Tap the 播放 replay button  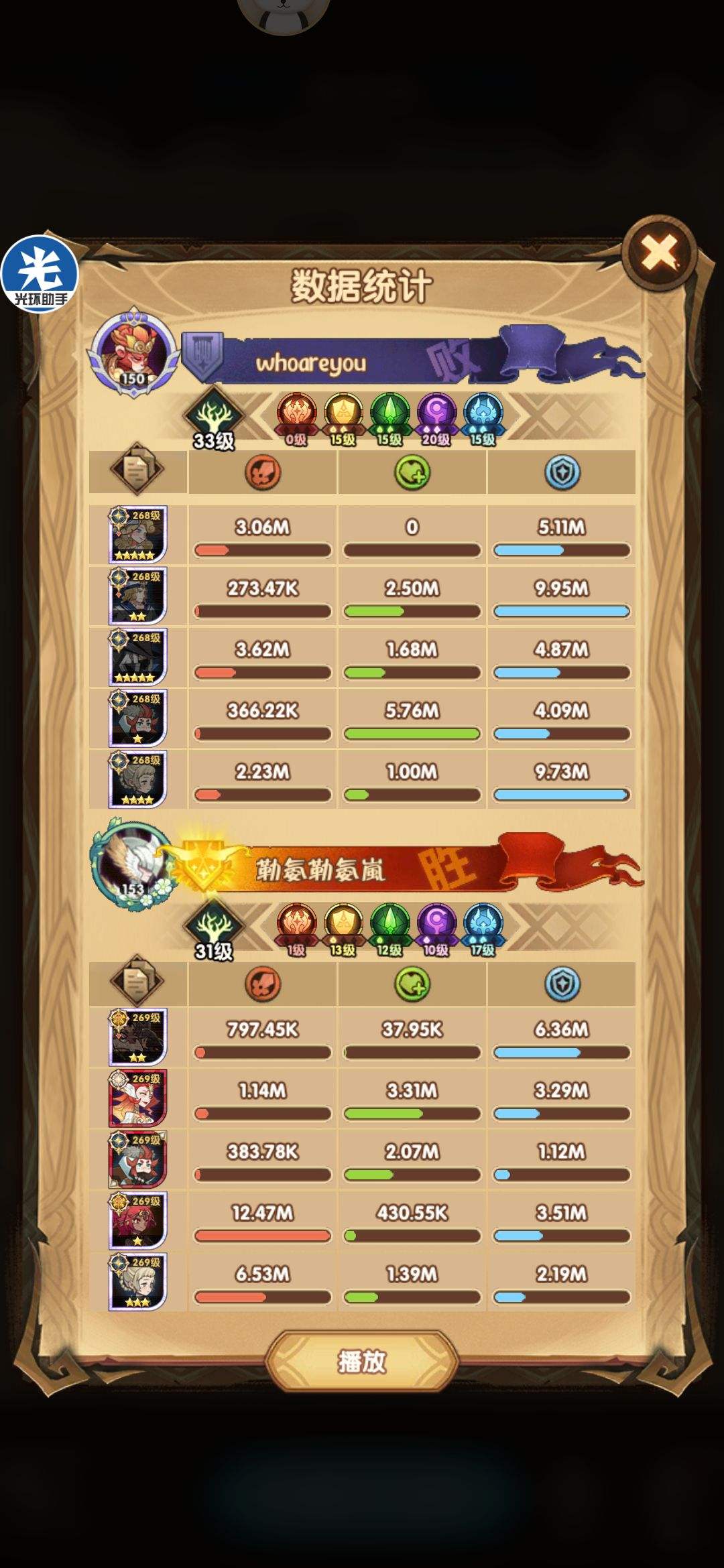click(x=361, y=1361)
